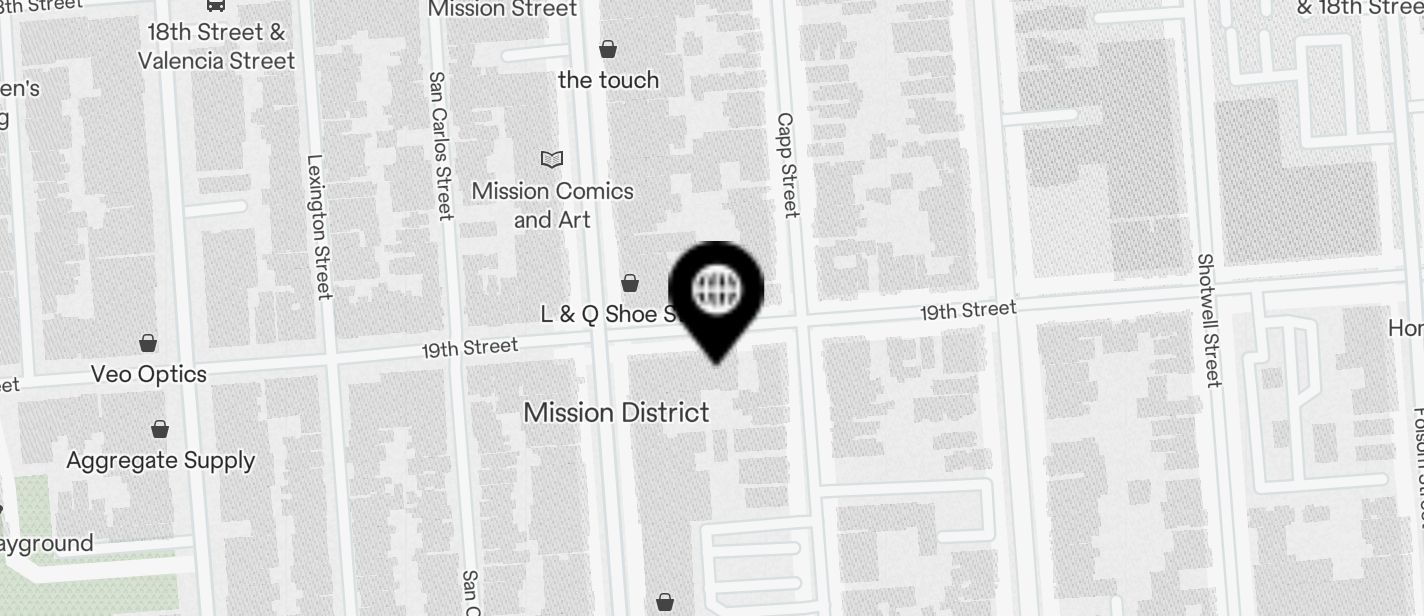This screenshot has height=616, width=1424.
Task: Tap the L & Q Shoe store marker
Action: [x=630, y=284]
